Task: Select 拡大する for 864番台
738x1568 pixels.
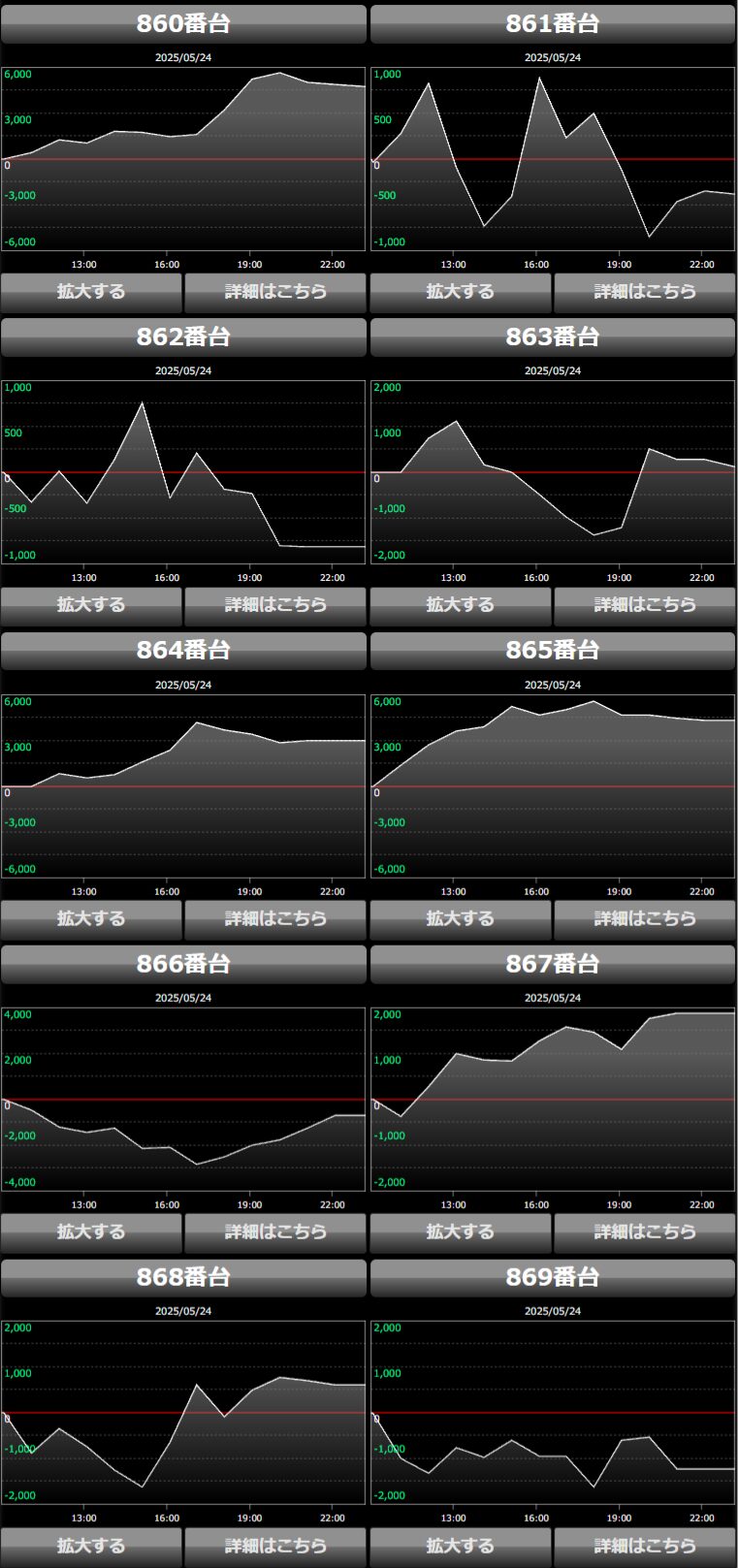Action: (91, 918)
